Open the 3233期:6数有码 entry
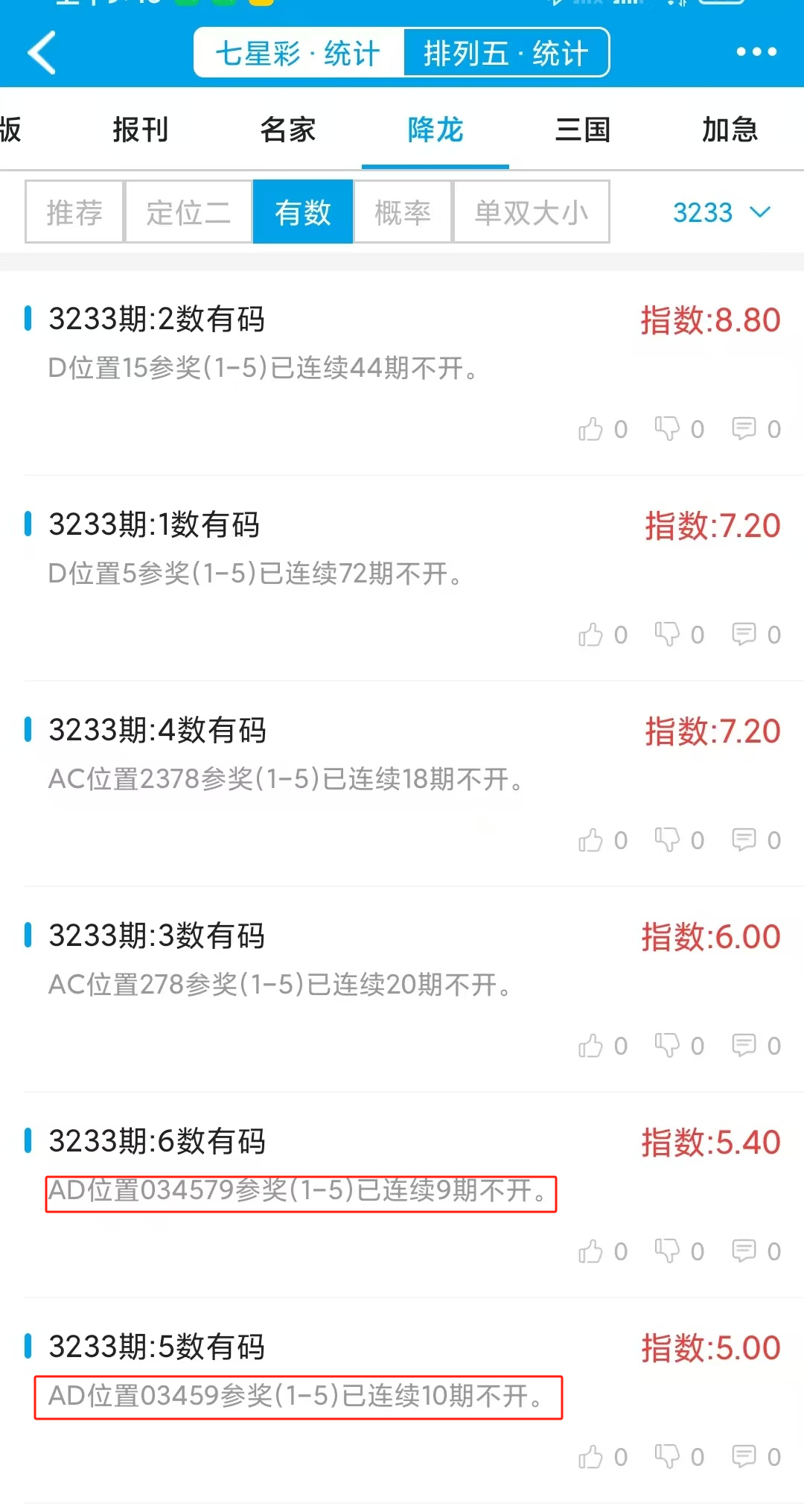The width and height of the screenshot is (804, 1512). point(156,1141)
